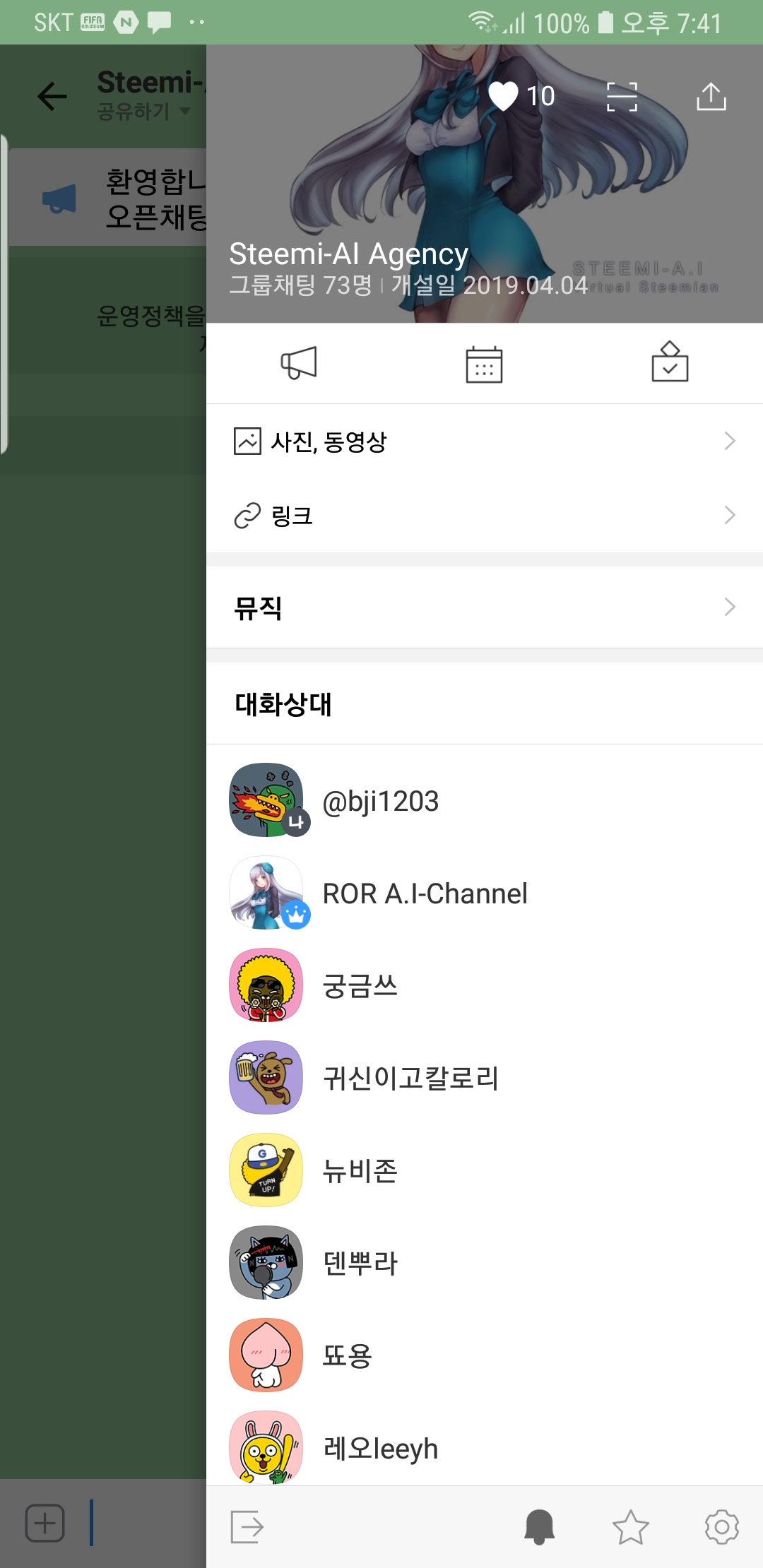Screen dimensions: 763x1568
Task: Open the vote ballot icon
Action: pos(670,362)
